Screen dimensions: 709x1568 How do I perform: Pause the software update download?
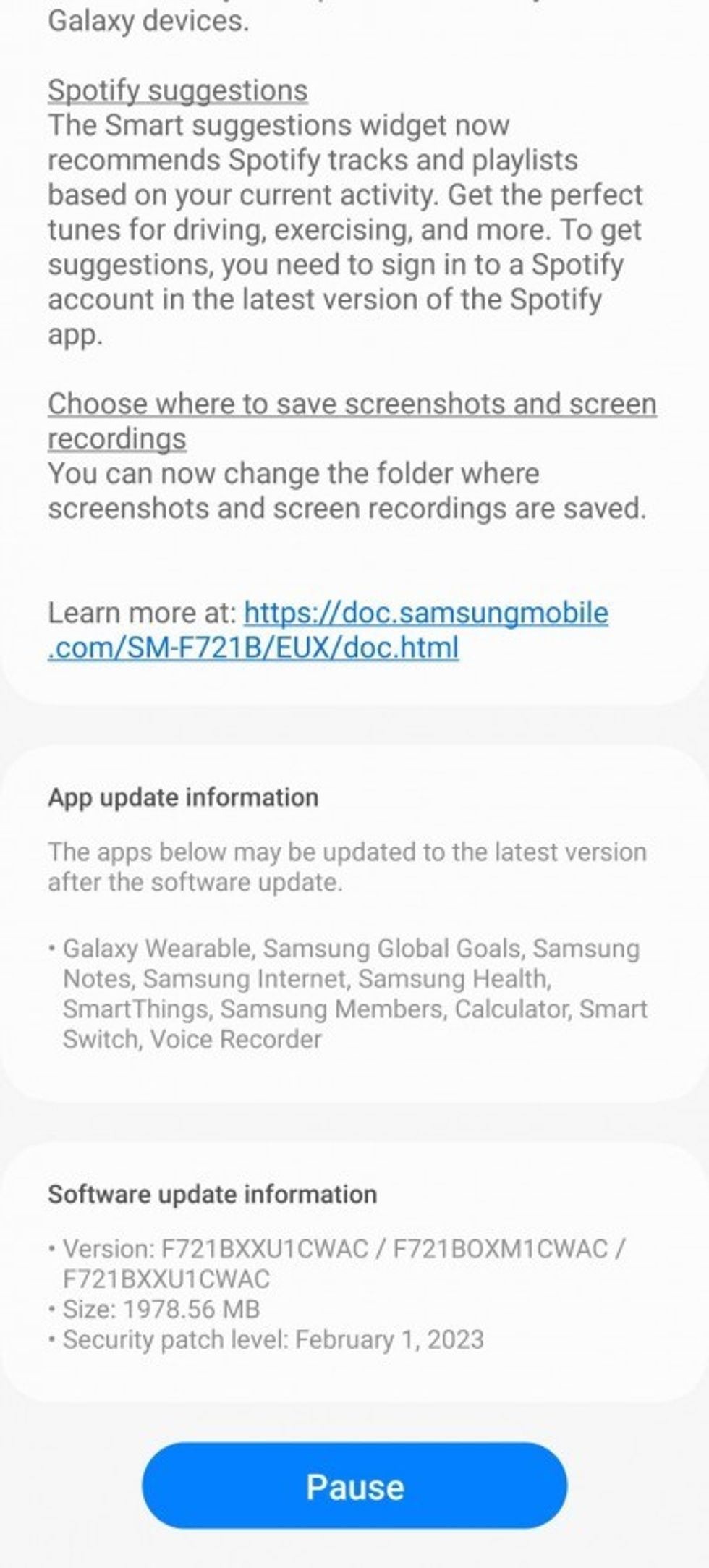coord(354,1487)
